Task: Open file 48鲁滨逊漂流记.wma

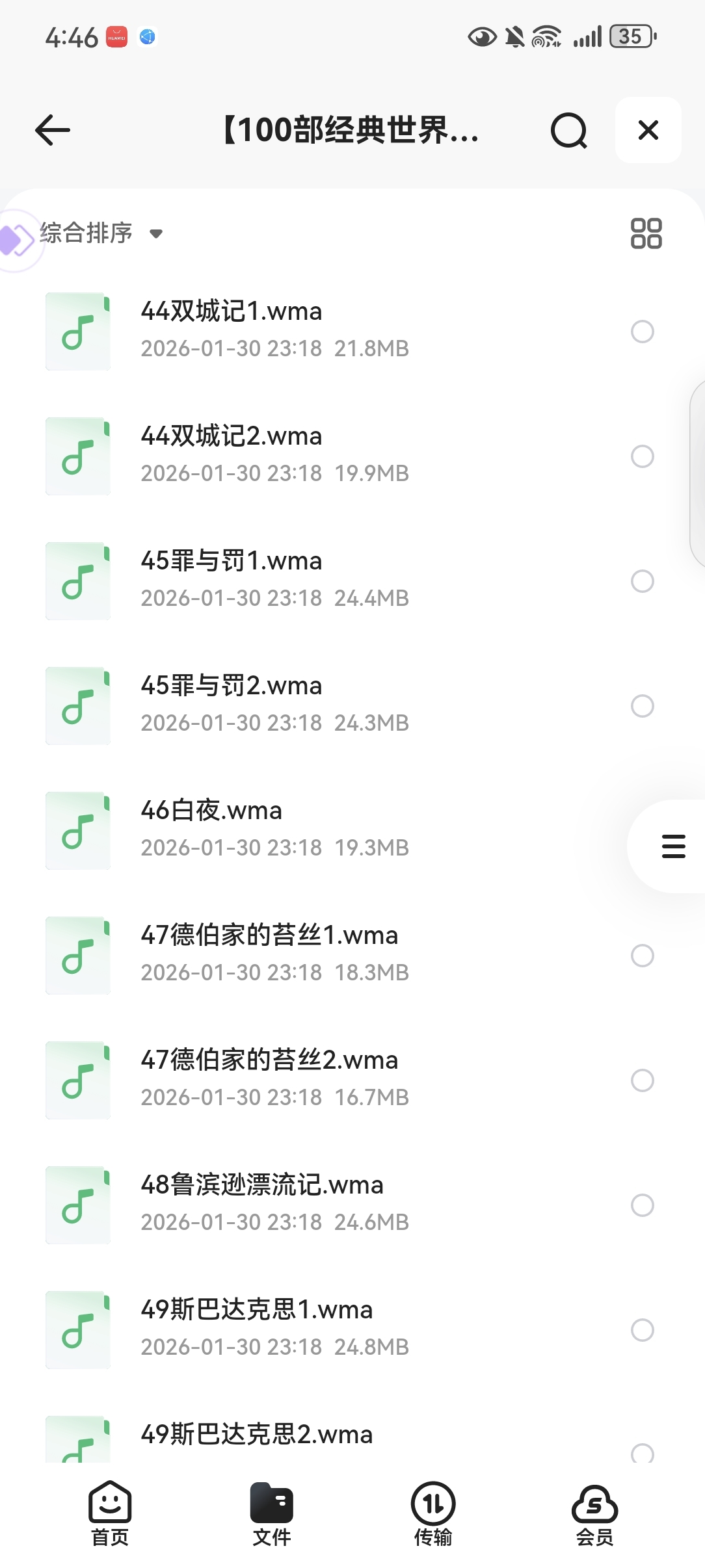Action: point(261,1186)
